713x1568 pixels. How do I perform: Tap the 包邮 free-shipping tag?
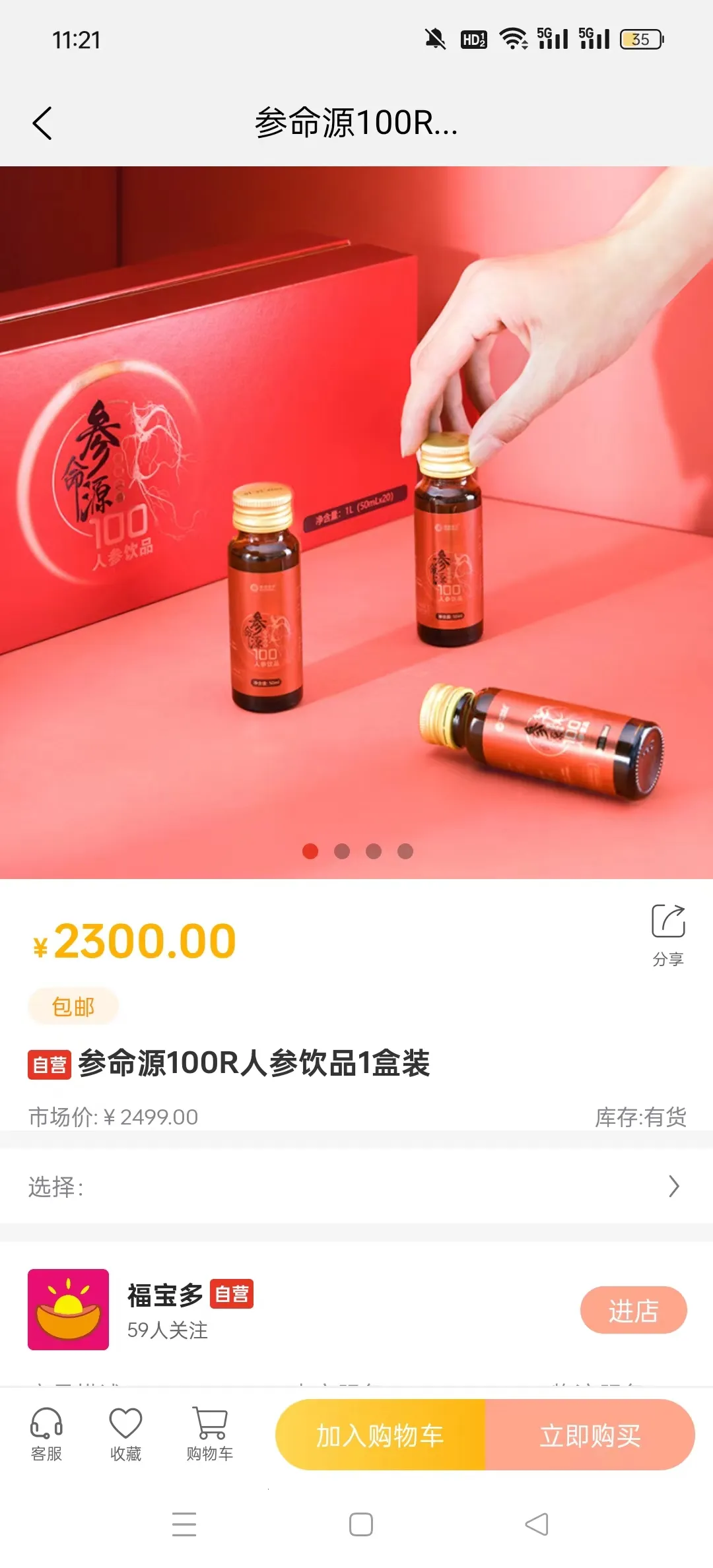(71, 1006)
